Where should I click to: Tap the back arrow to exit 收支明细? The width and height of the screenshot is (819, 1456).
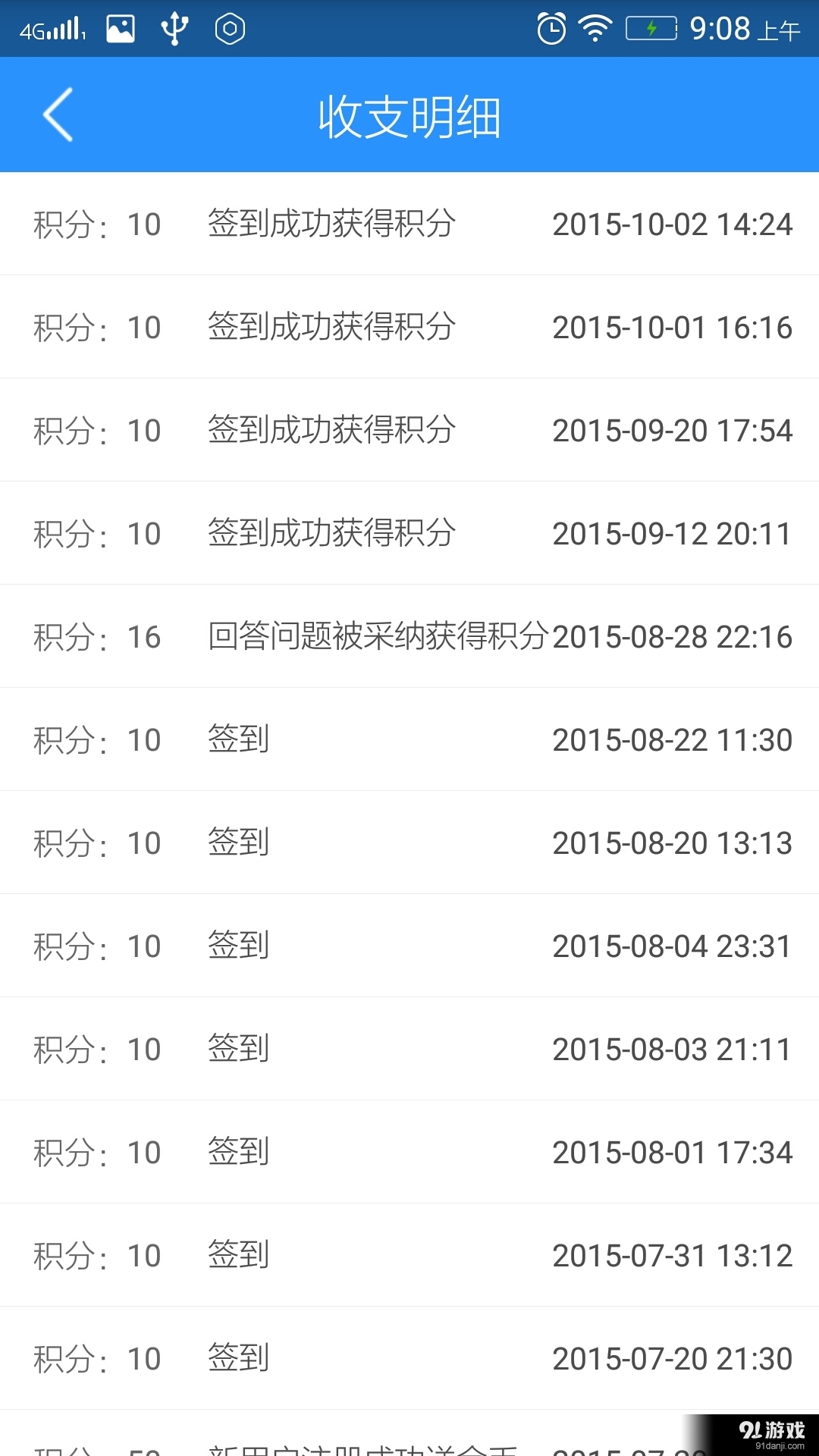pyautogui.click(x=58, y=115)
